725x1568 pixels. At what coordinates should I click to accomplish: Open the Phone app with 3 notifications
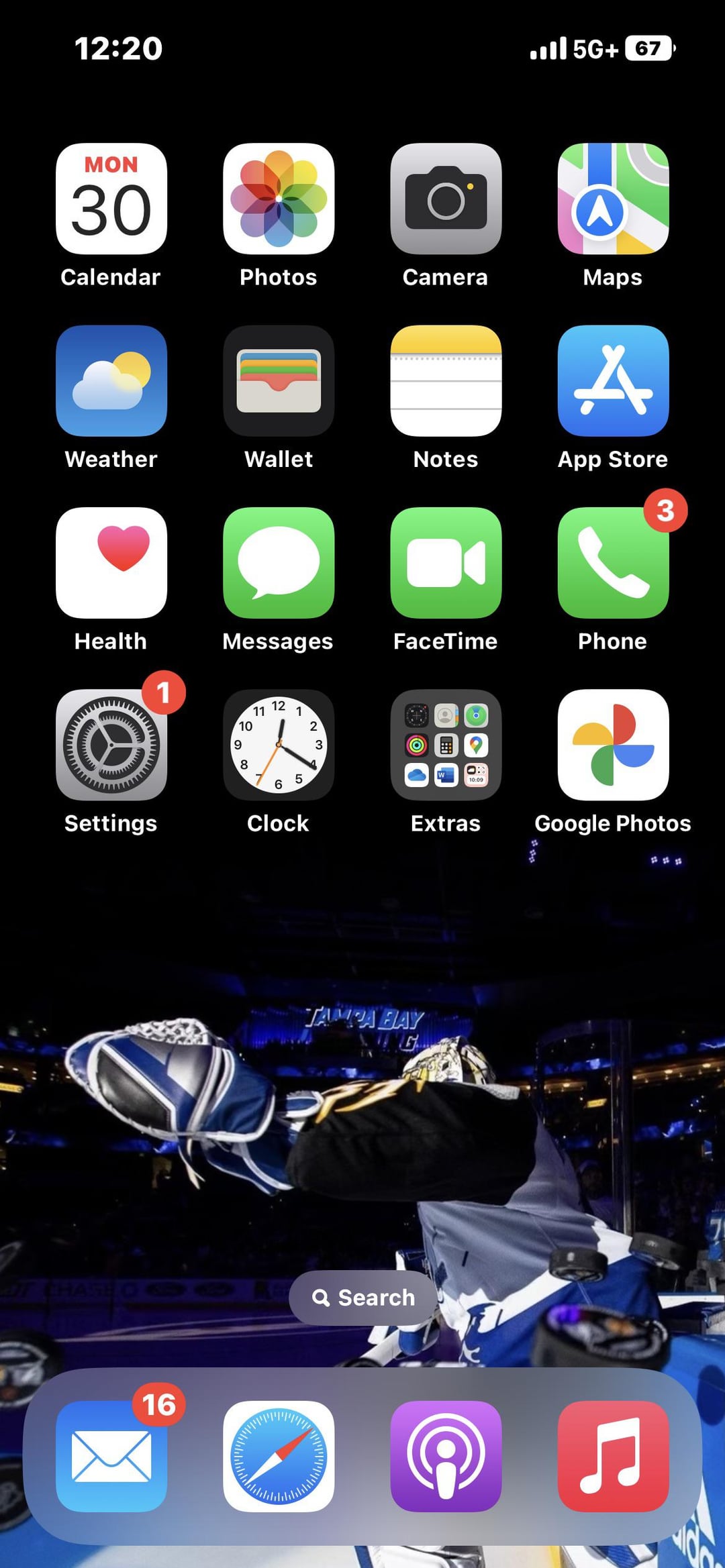click(x=613, y=563)
